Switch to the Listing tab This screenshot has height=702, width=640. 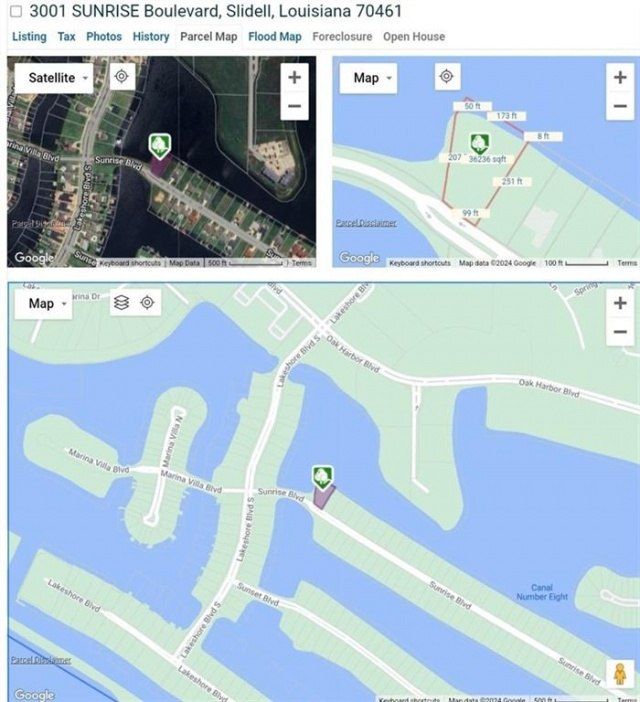tap(29, 37)
